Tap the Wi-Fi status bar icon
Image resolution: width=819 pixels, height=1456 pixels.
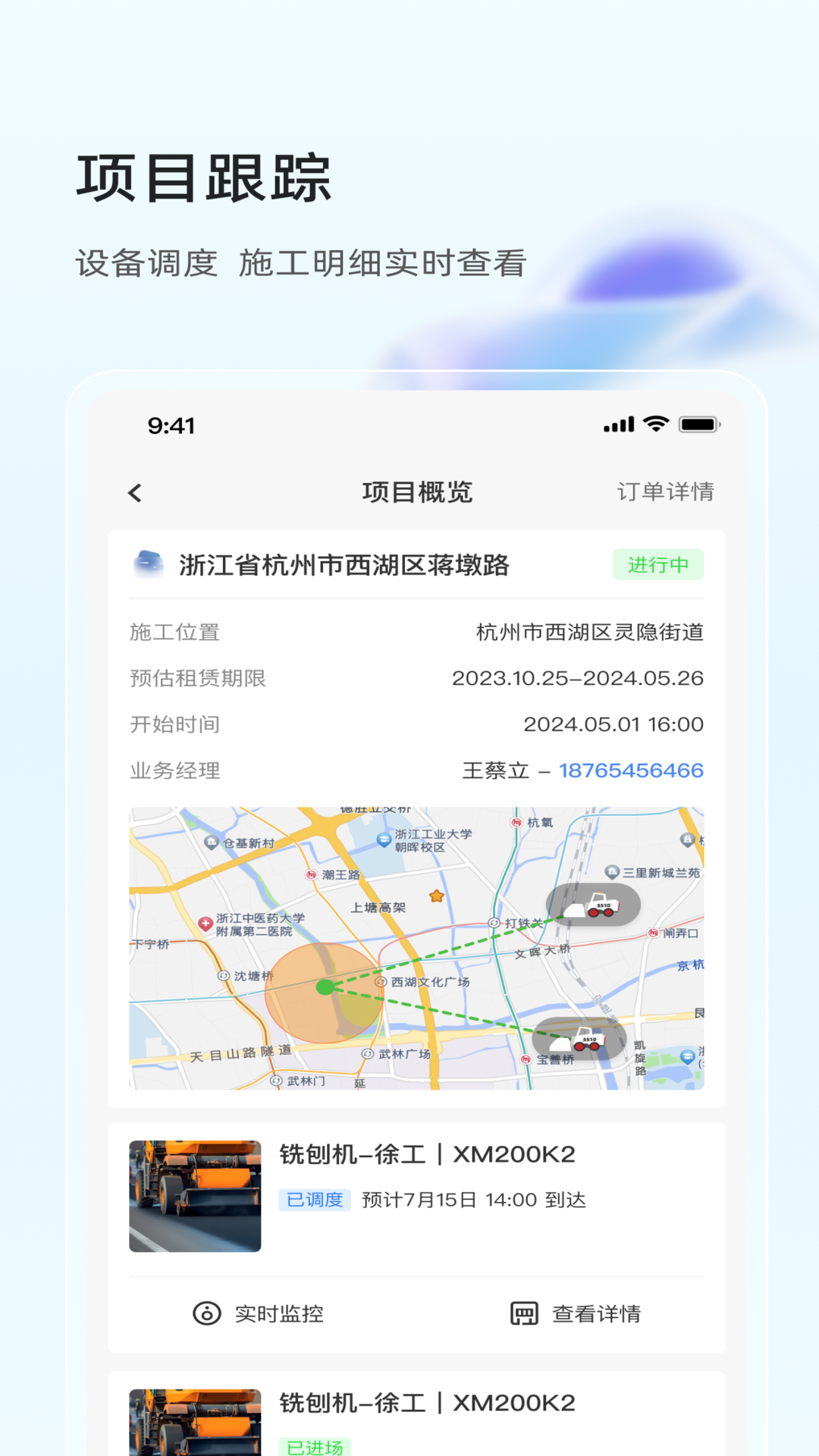click(x=657, y=425)
